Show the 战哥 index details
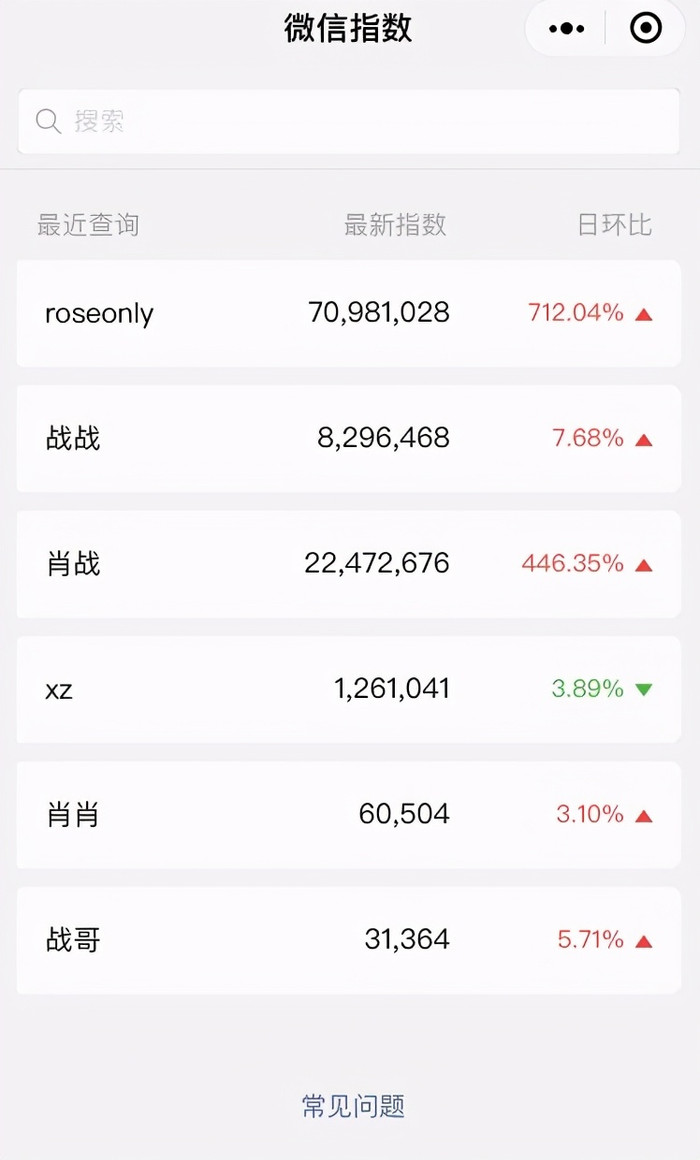The image size is (700, 1160). click(348, 940)
